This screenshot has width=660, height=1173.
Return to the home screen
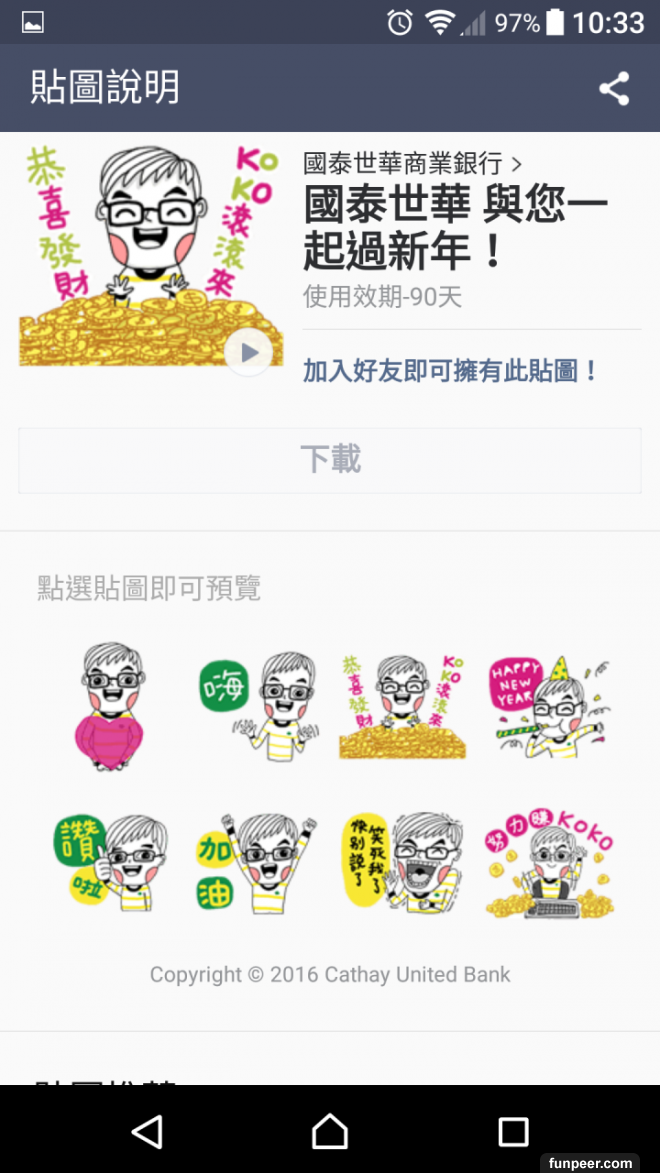(x=330, y=1131)
